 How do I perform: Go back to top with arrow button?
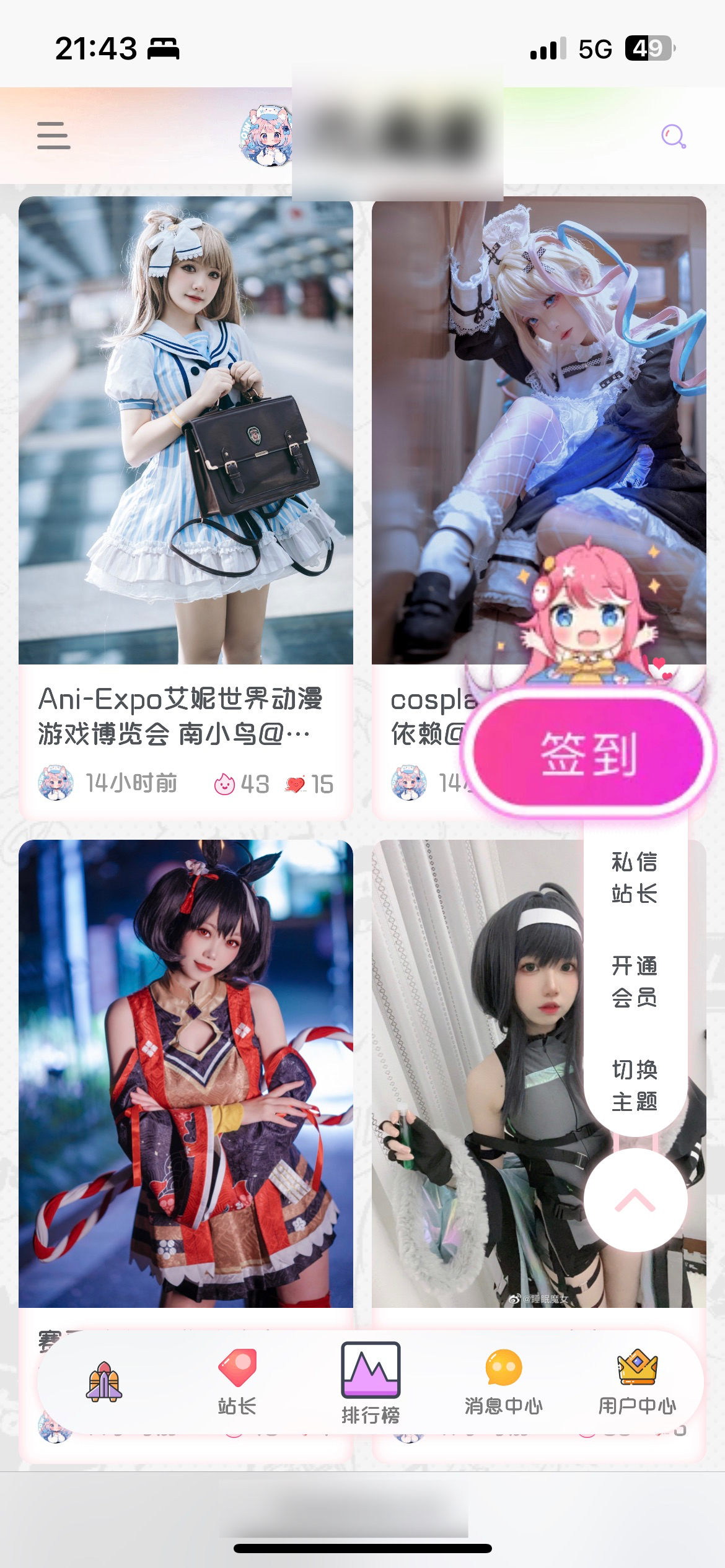point(635,1200)
